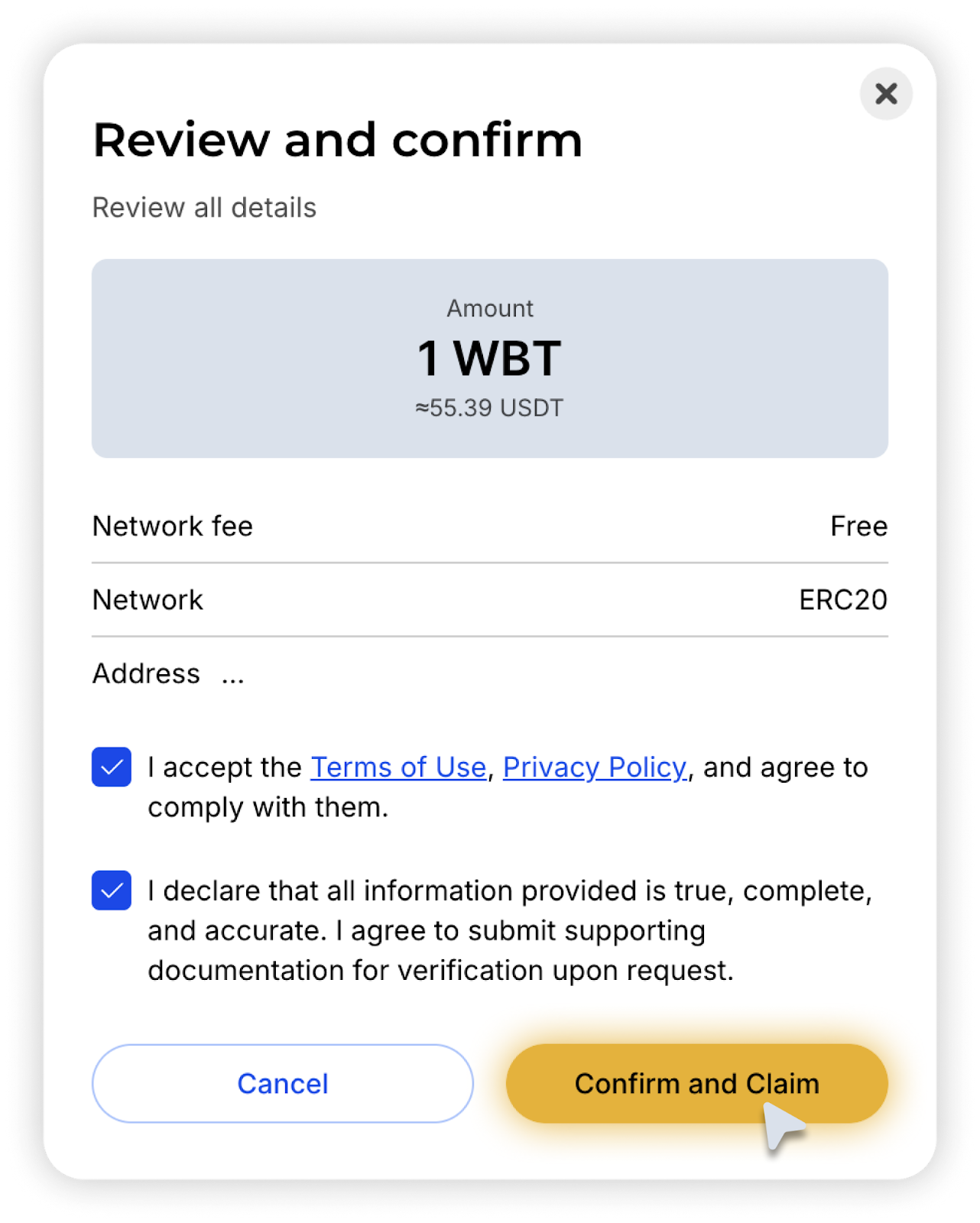The width and height of the screenshot is (980, 1223).
Task: Close the Review and confirm dialog
Action: (886, 94)
